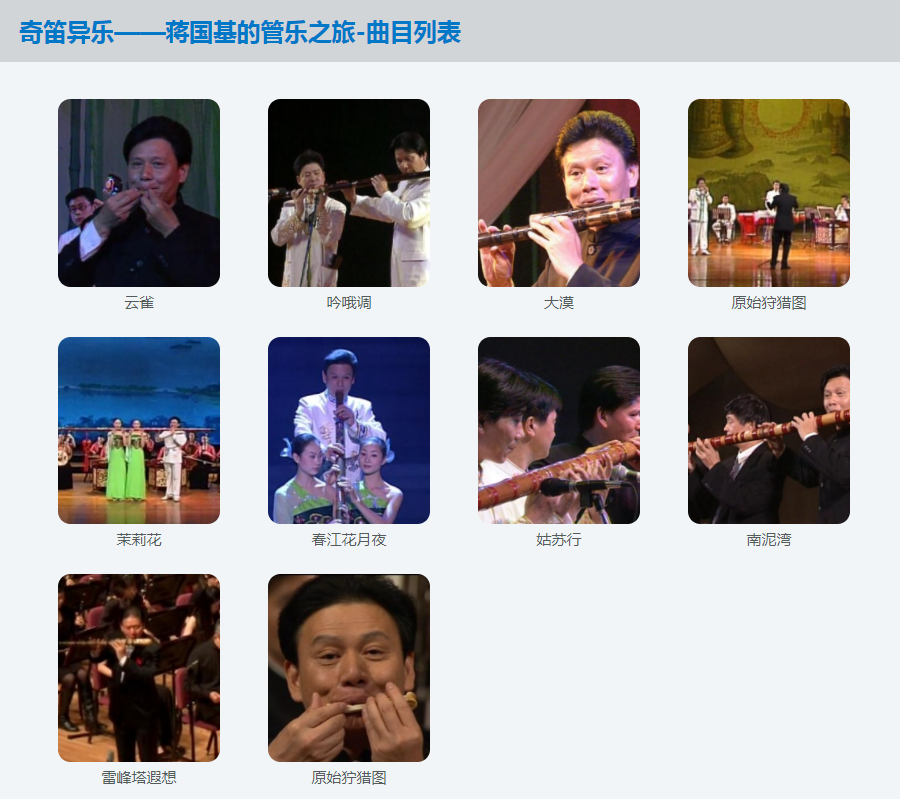Tap the 茉莉花 thumbnail
Screen dimensions: 900x799
pyautogui.click(x=139, y=430)
